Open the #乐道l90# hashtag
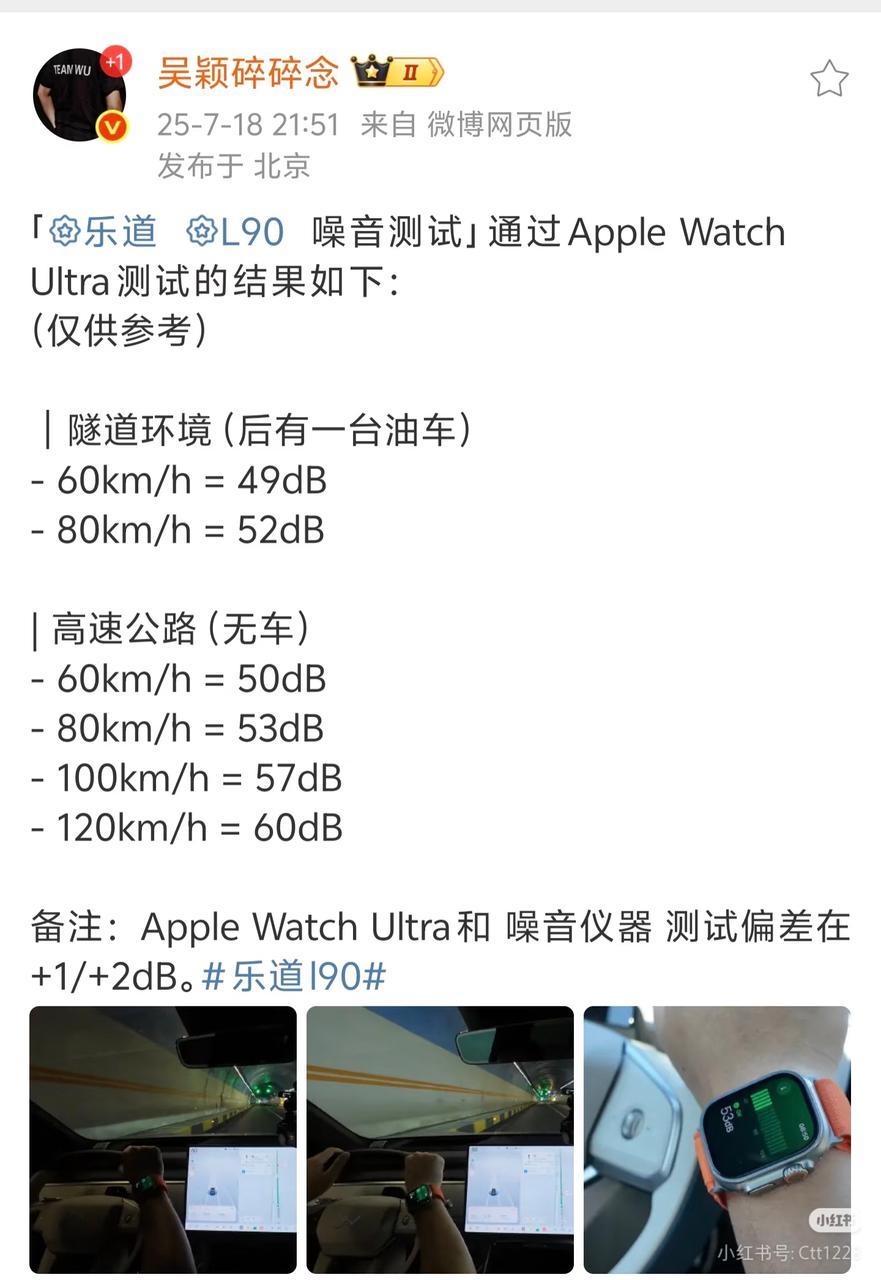 click(x=293, y=976)
